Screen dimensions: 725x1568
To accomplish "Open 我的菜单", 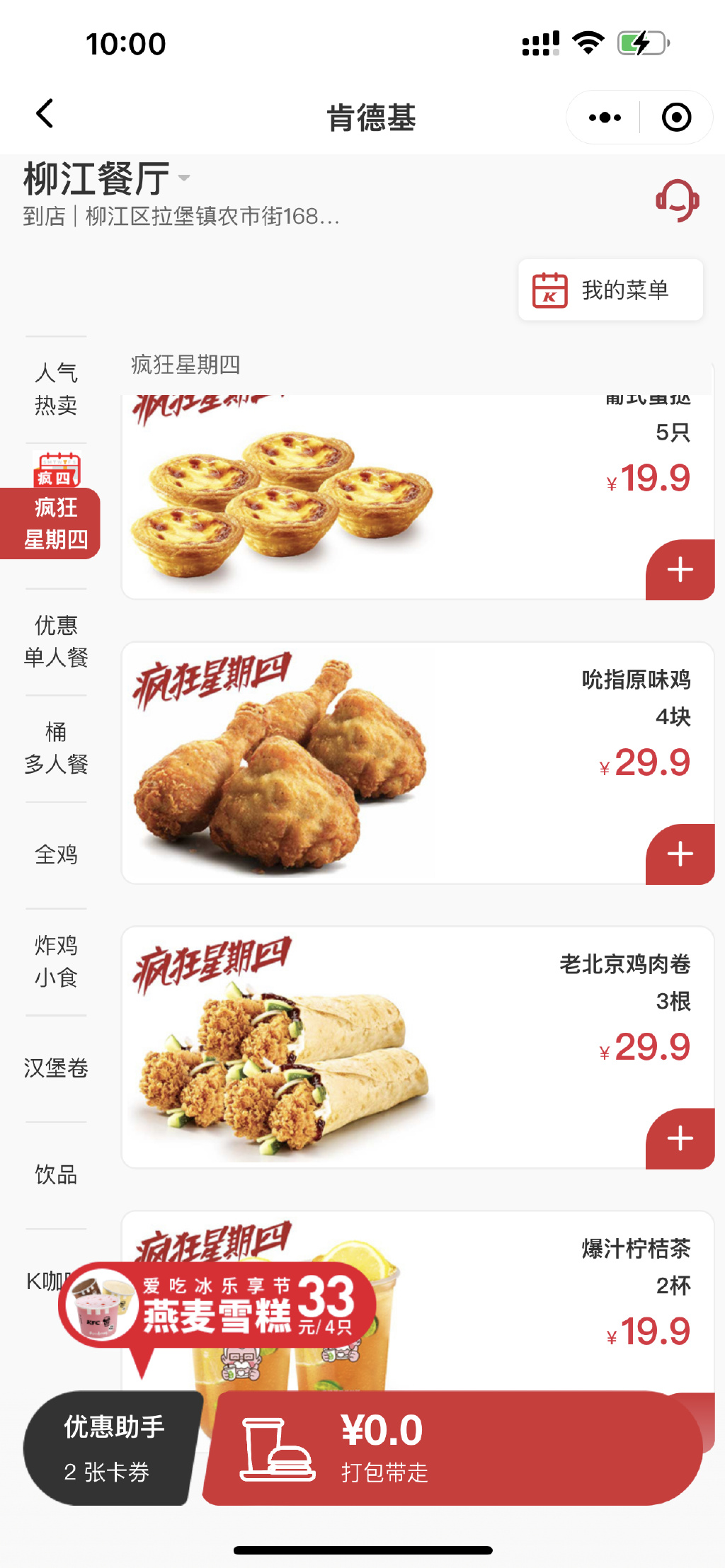I will [610, 290].
